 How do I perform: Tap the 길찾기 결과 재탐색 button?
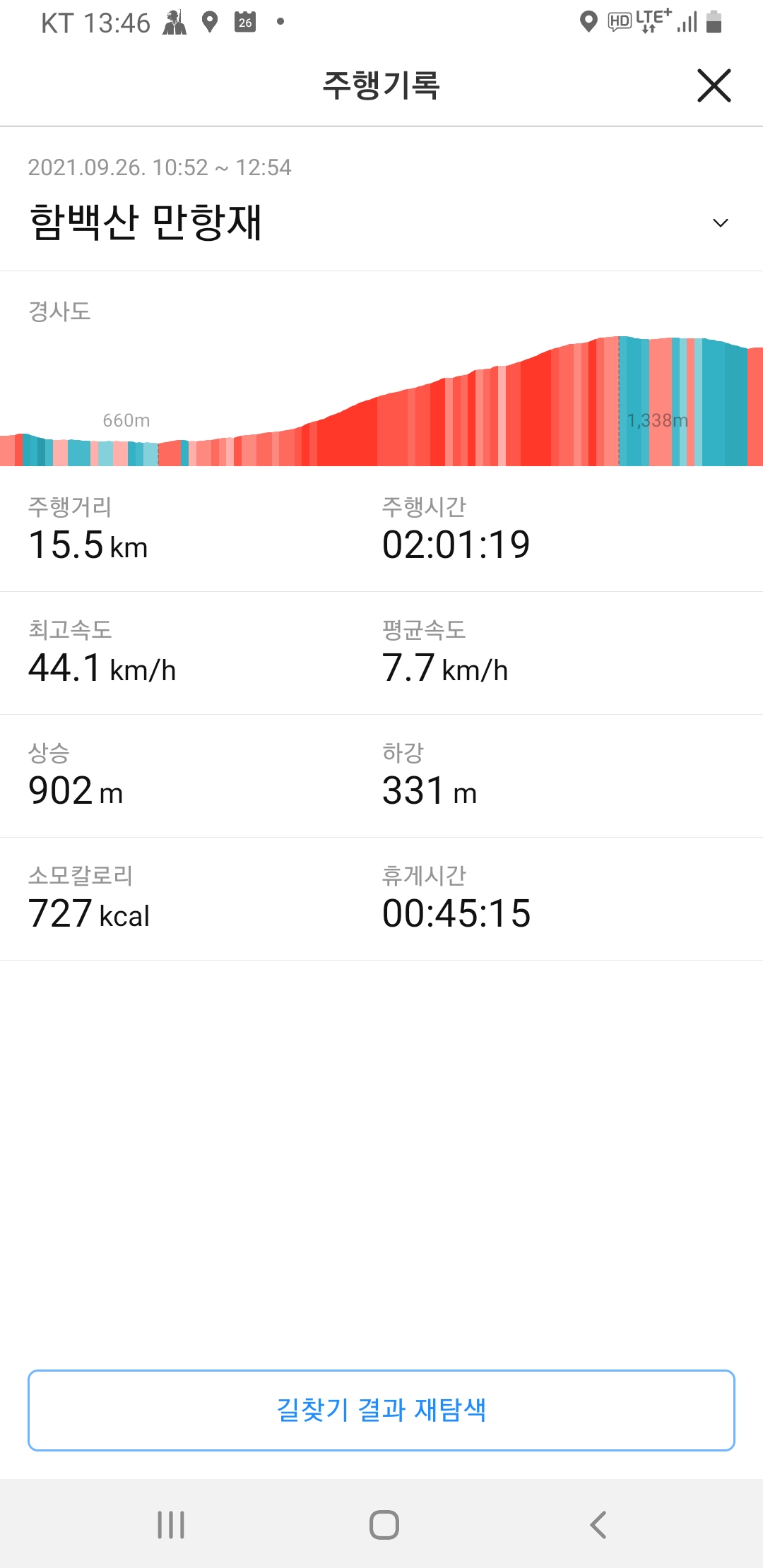pyautogui.click(x=381, y=1410)
